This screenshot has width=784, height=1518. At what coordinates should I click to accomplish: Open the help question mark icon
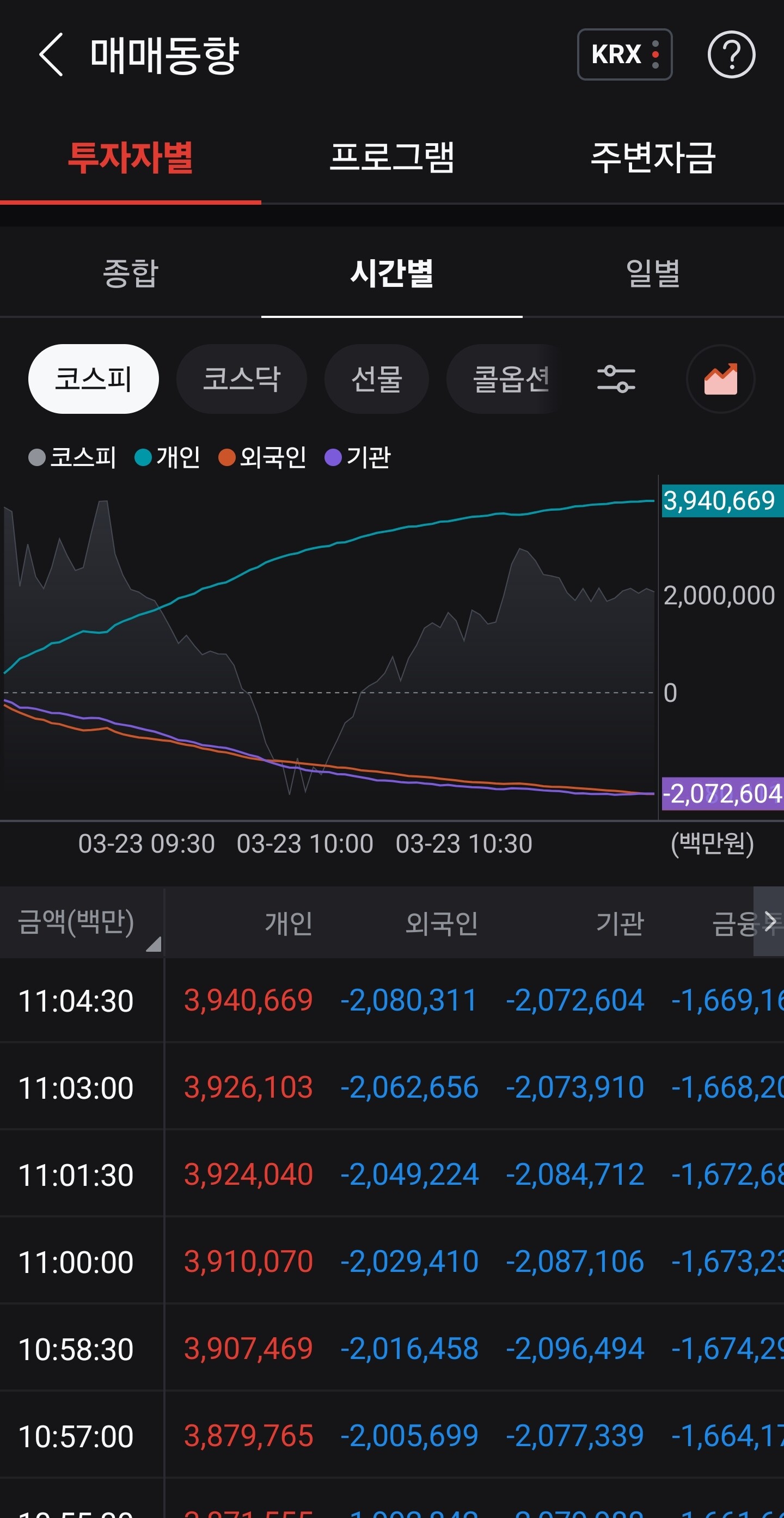click(731, 55)
